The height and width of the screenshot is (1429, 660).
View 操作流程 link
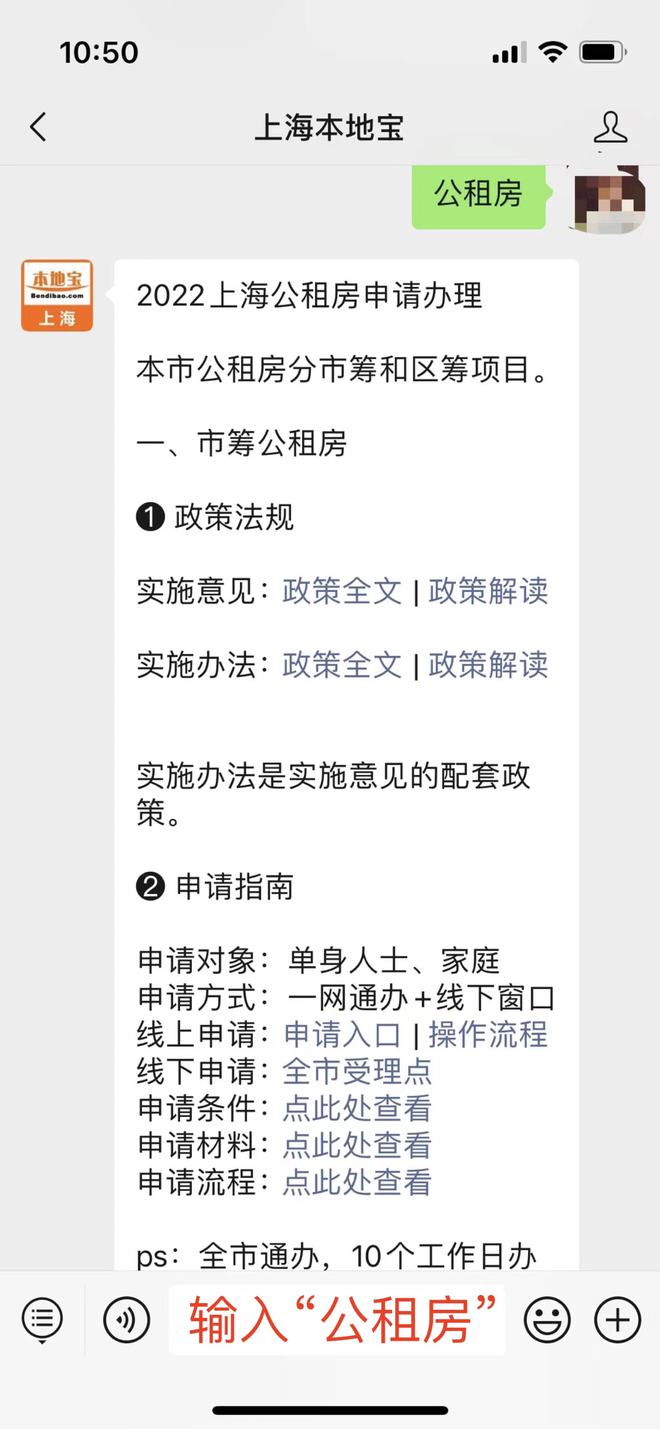click(488, 1034)
